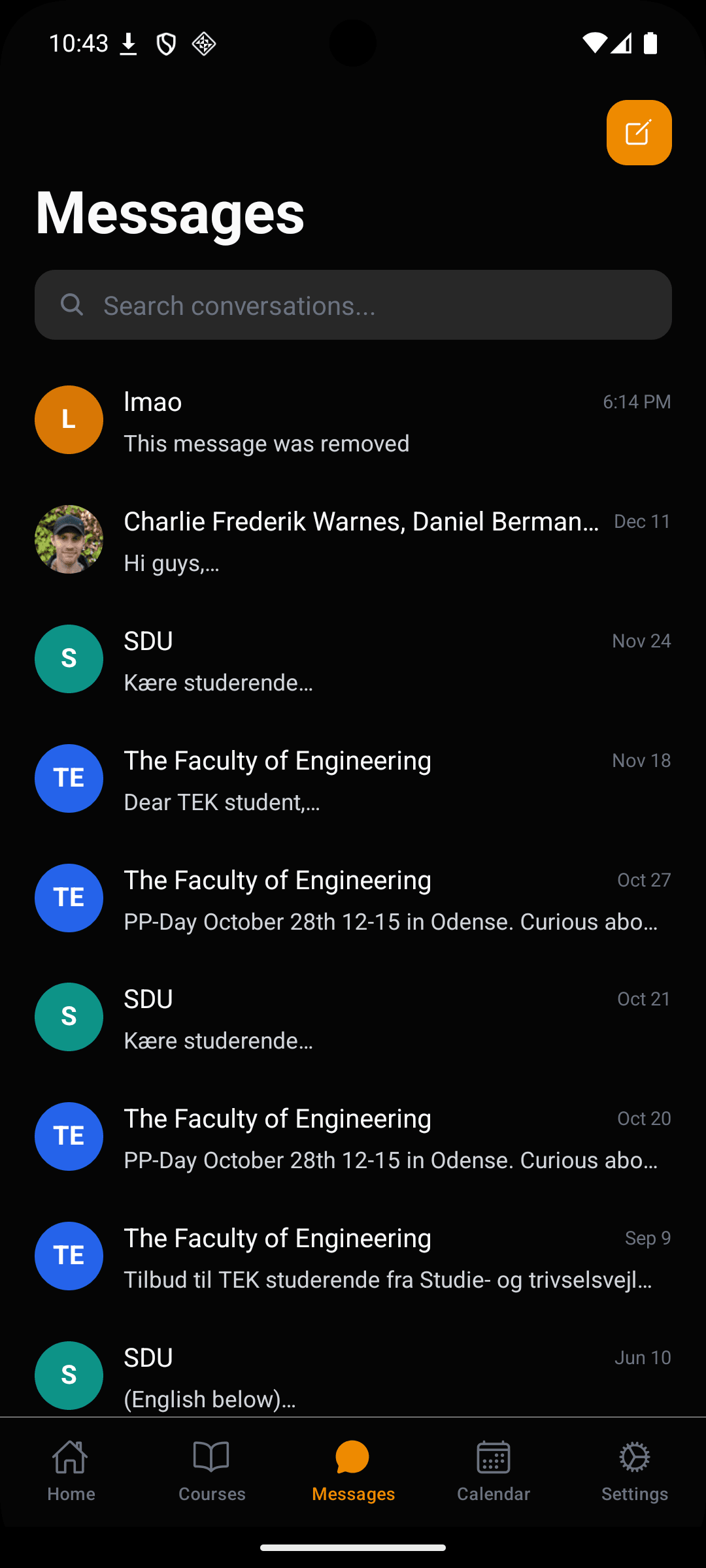Screen dimensions: 706x1568
Task: Switch to the Calendar tab
Action: pos(494,1471)
